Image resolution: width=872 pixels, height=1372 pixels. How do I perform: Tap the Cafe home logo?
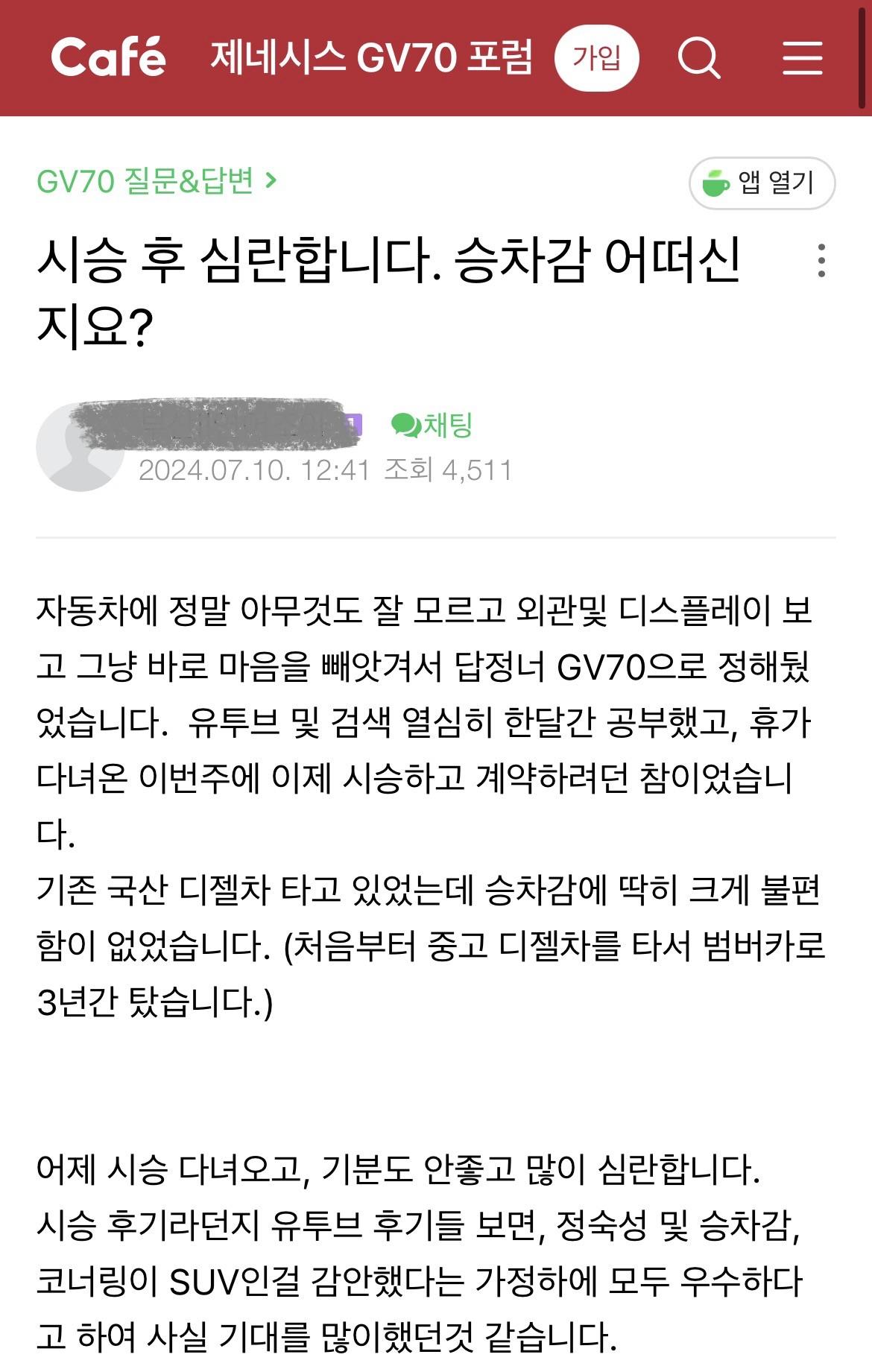tap(108, 57)
